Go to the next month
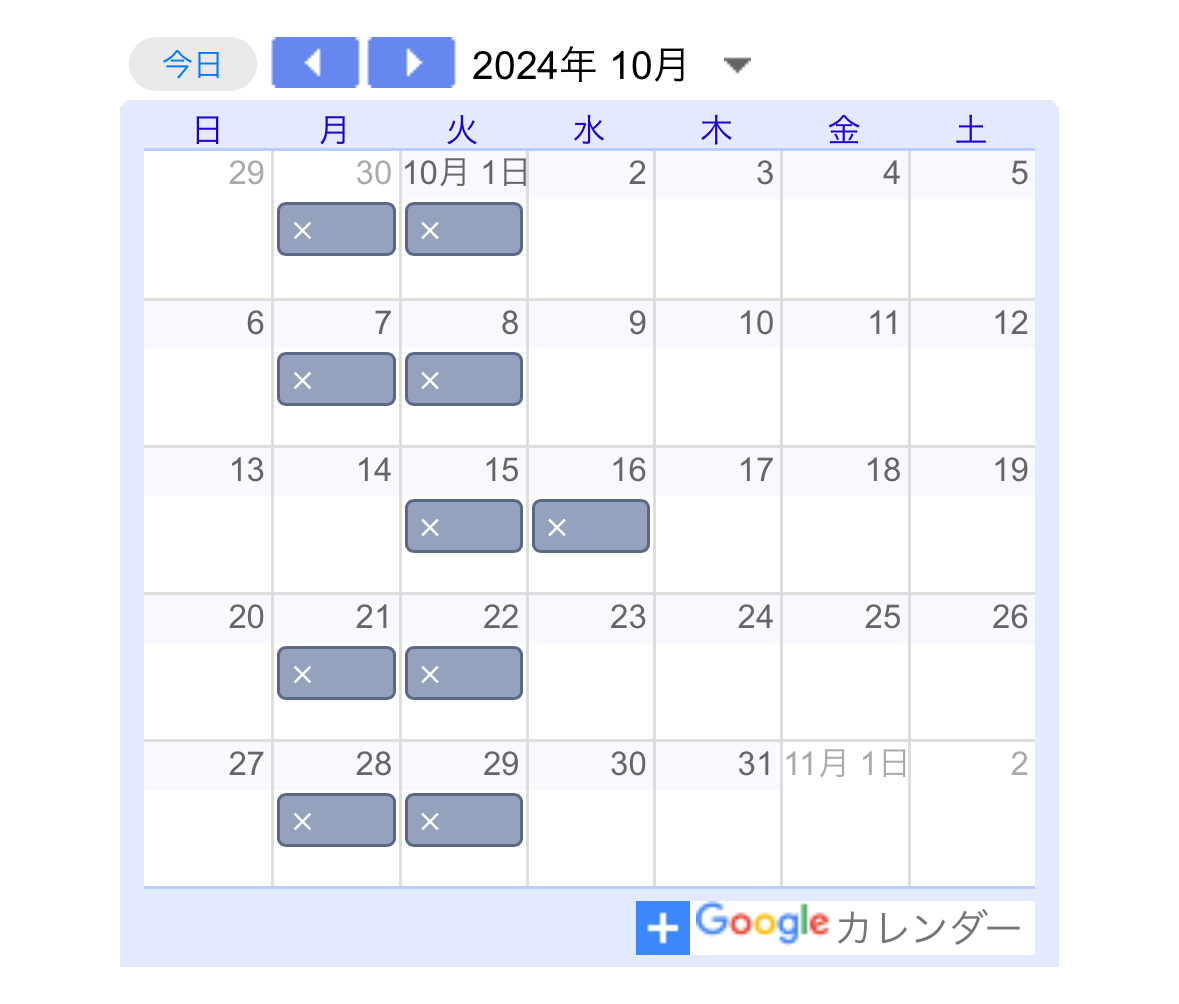The image size is (1179, 1004). (411, 63)
